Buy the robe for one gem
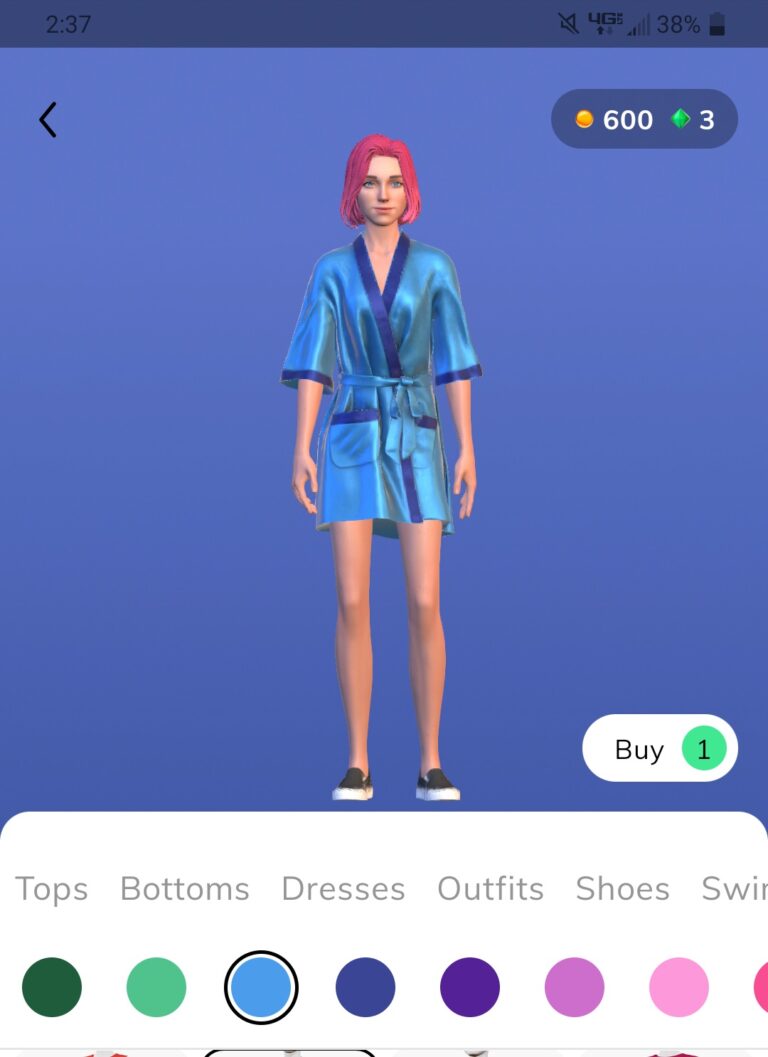The width and height of the screenshot is (768, 1057). [x=659, y=749]
